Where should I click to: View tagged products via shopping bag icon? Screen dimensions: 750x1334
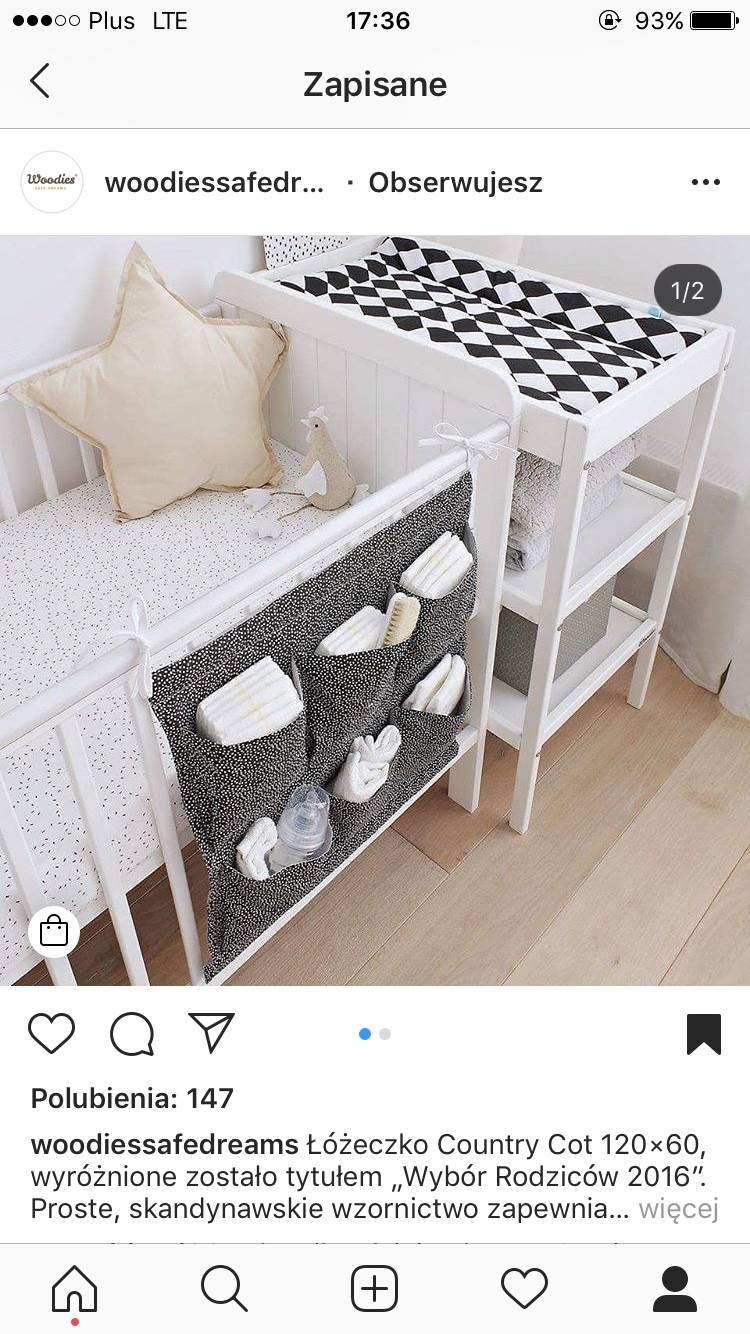click(x=53, y=932)
